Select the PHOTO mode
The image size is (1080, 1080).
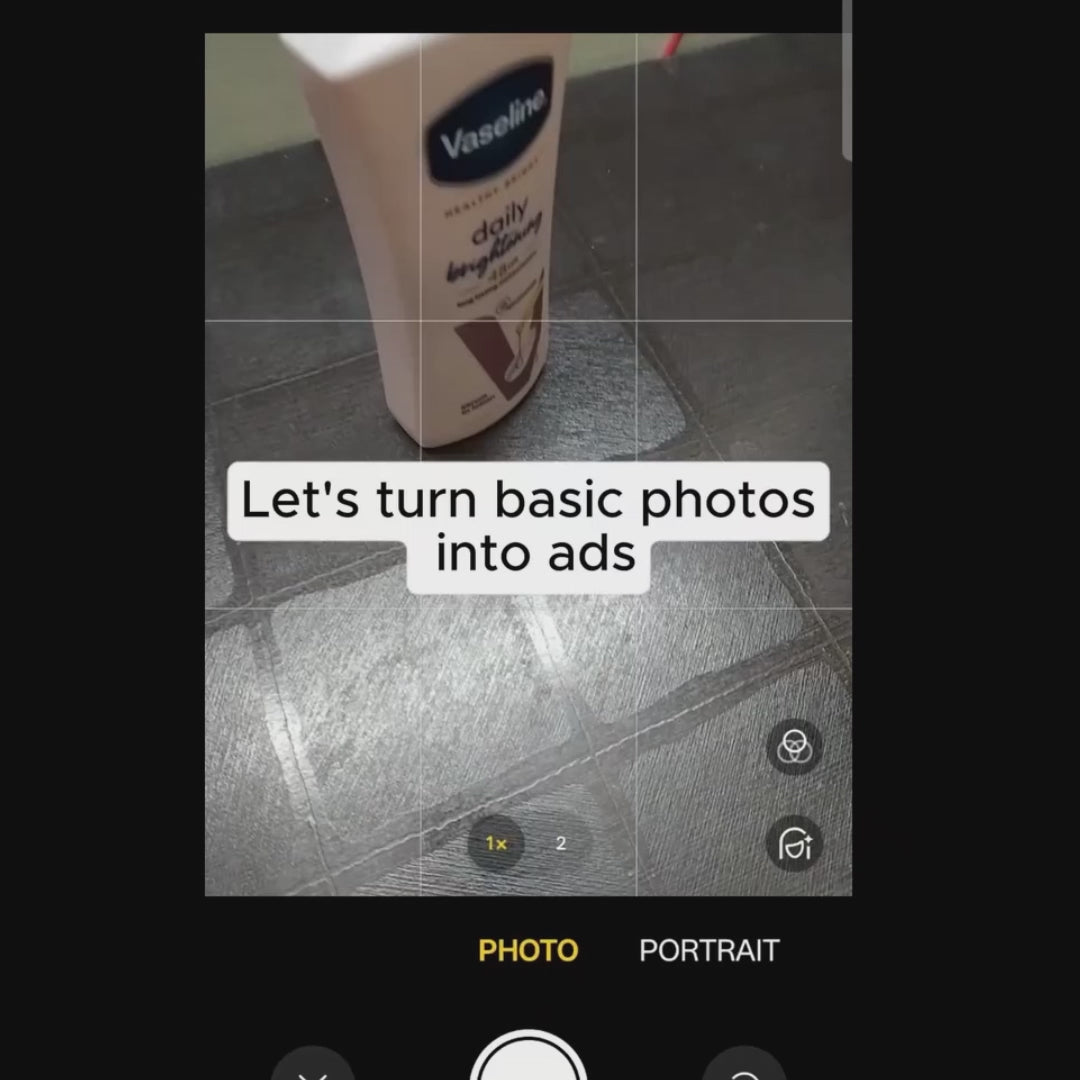click(x=528, y=950)
